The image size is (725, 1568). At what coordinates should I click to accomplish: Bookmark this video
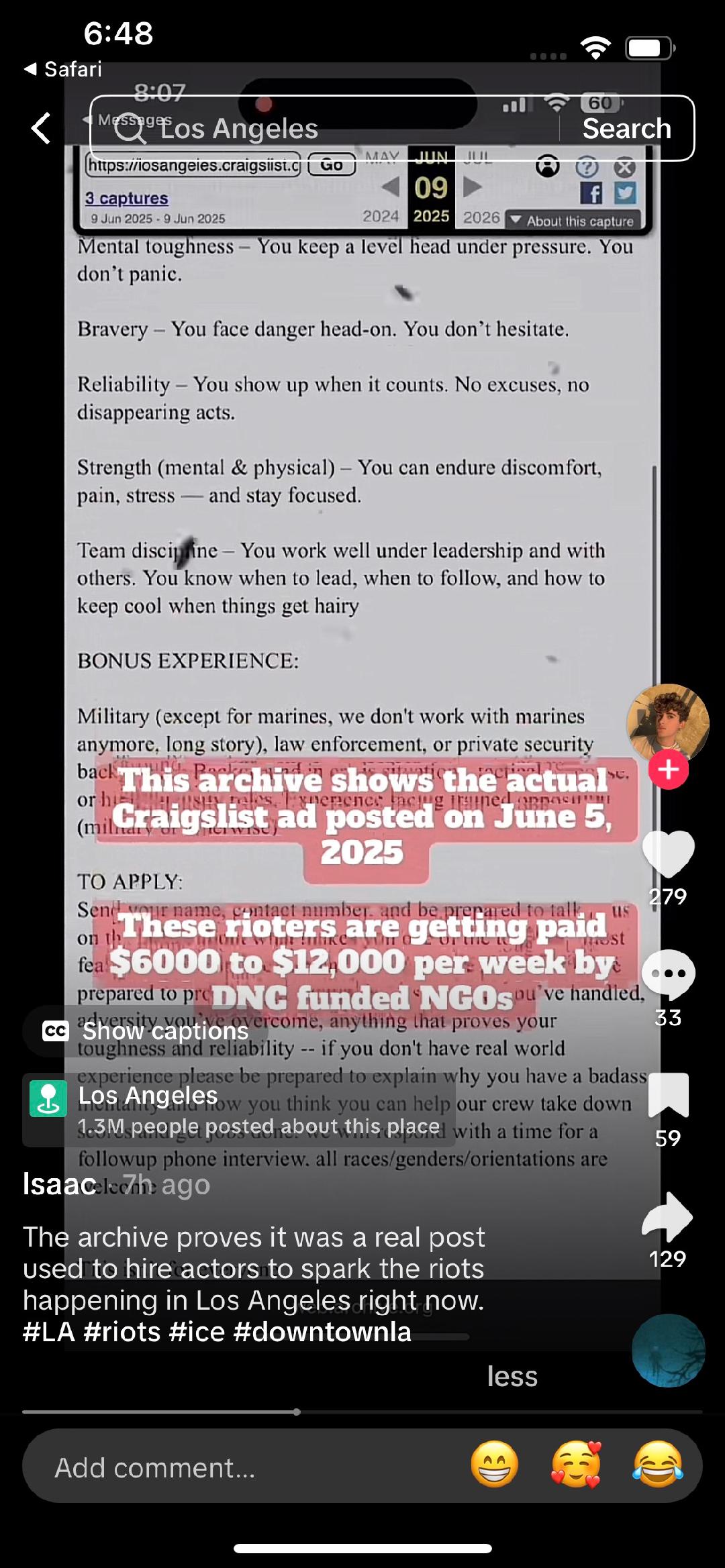tap(668, 1095)
